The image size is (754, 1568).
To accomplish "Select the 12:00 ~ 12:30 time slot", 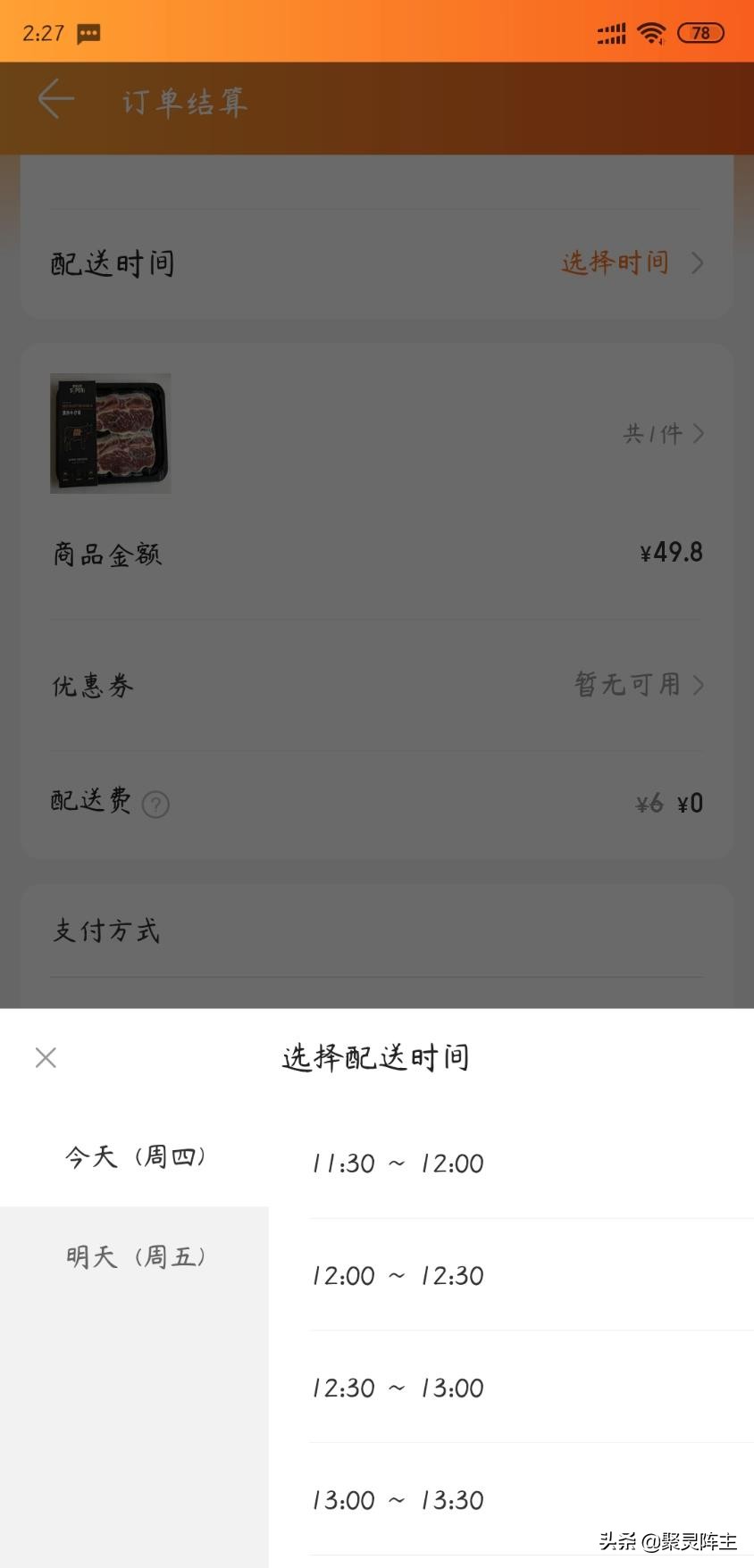I will tap(398, 1275).
